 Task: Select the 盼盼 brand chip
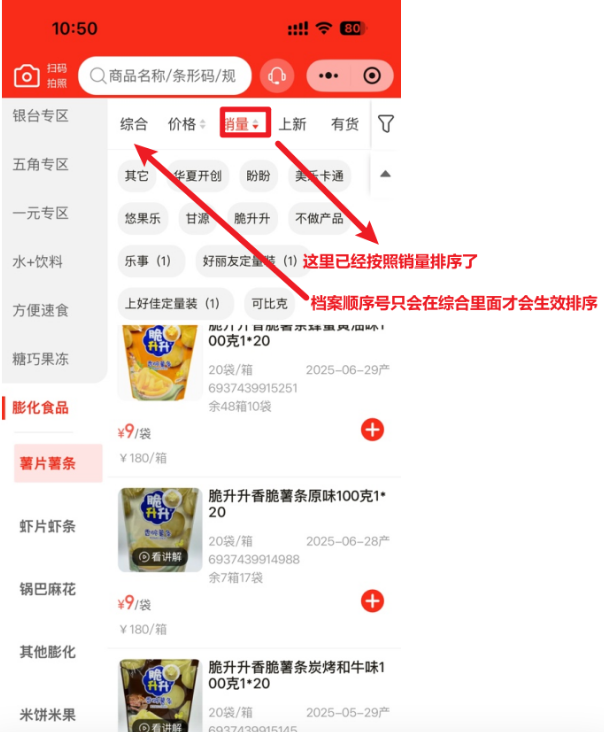[x=258, y=176]
